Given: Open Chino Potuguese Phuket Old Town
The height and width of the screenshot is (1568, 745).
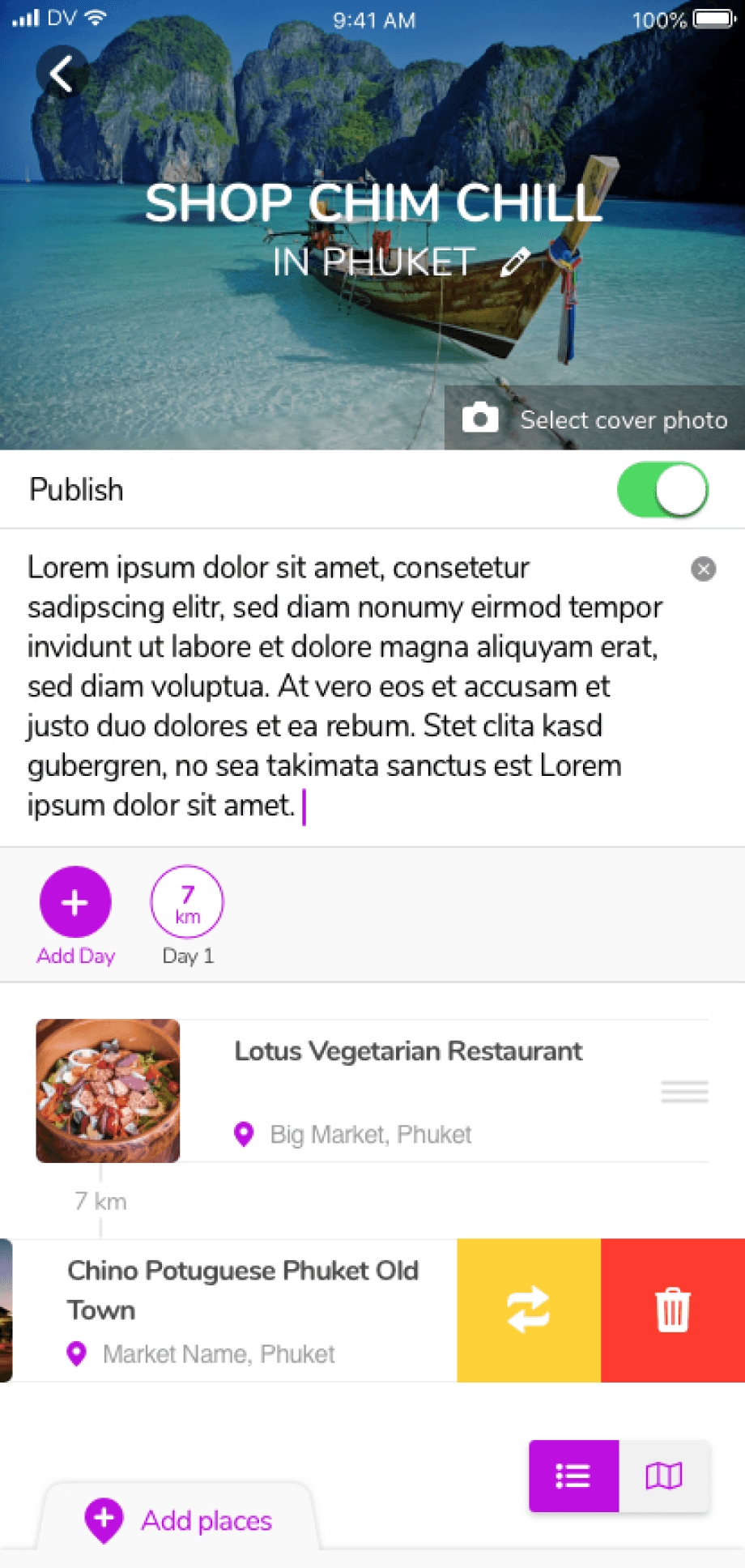Looking at the screenshot, I should point(241,1289).
